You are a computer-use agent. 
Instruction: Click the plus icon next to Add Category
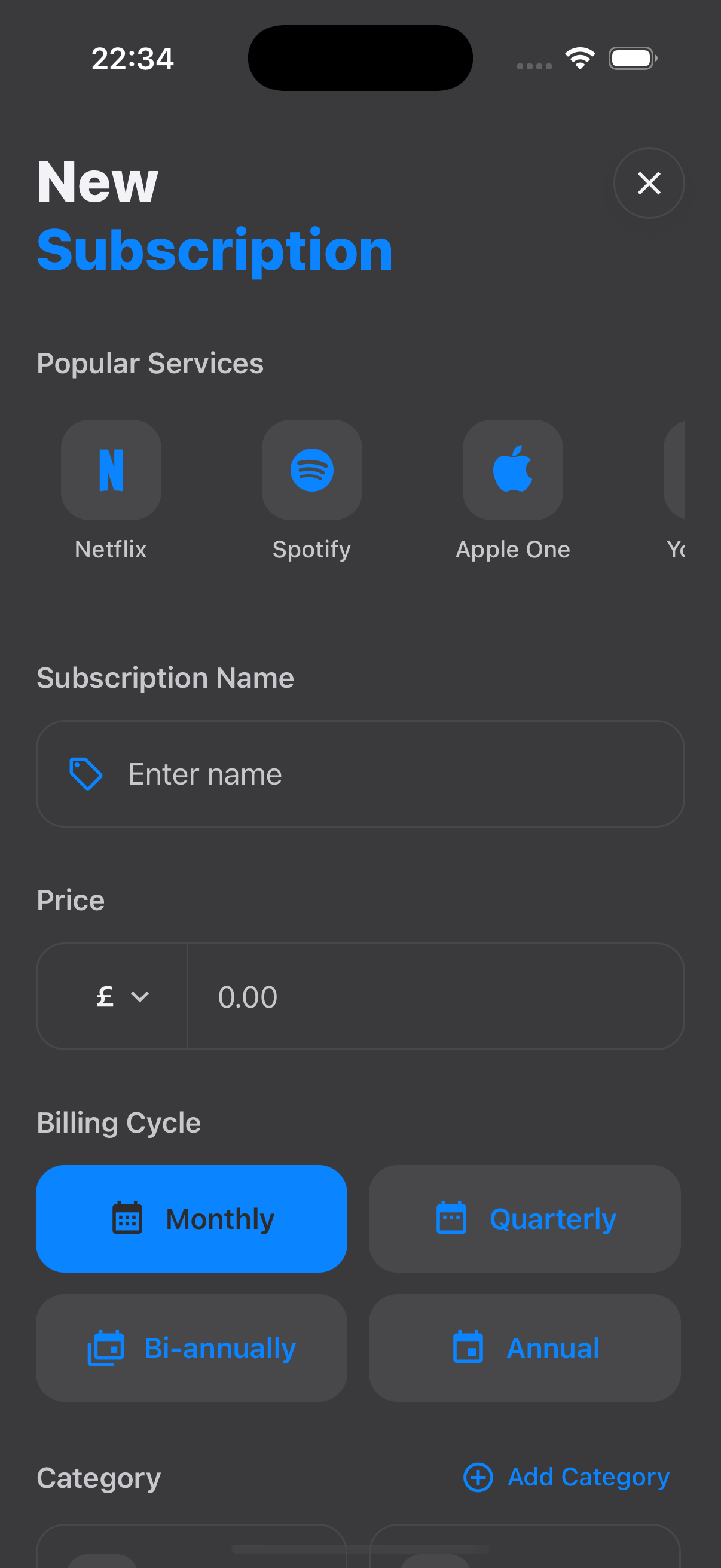coord(478,1477)
